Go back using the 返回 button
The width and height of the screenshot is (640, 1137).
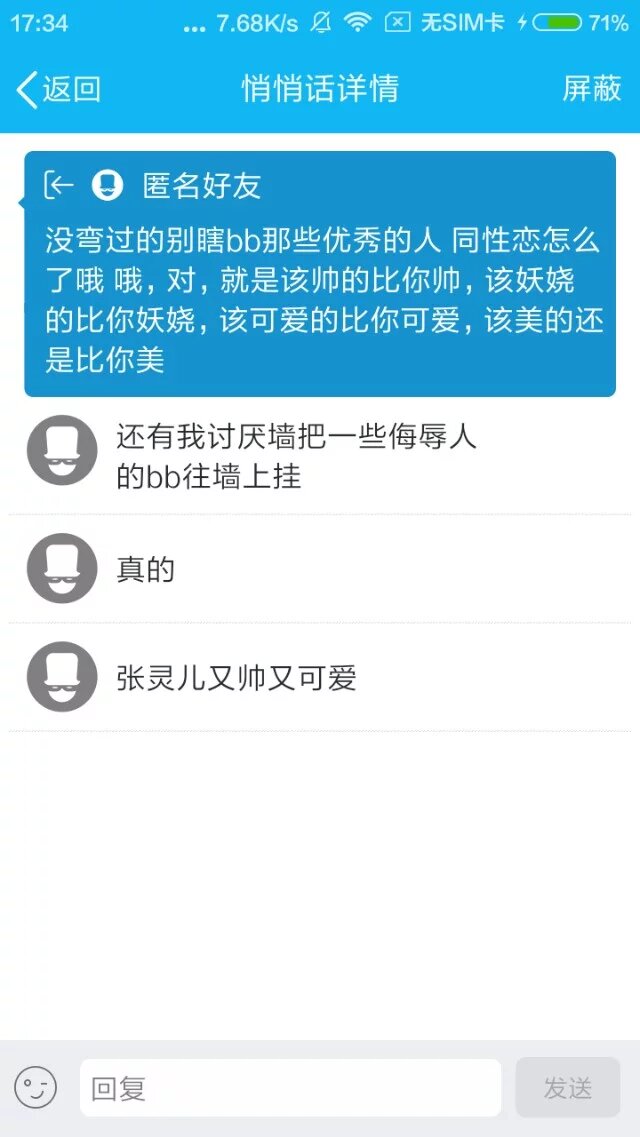click(58, 89)
